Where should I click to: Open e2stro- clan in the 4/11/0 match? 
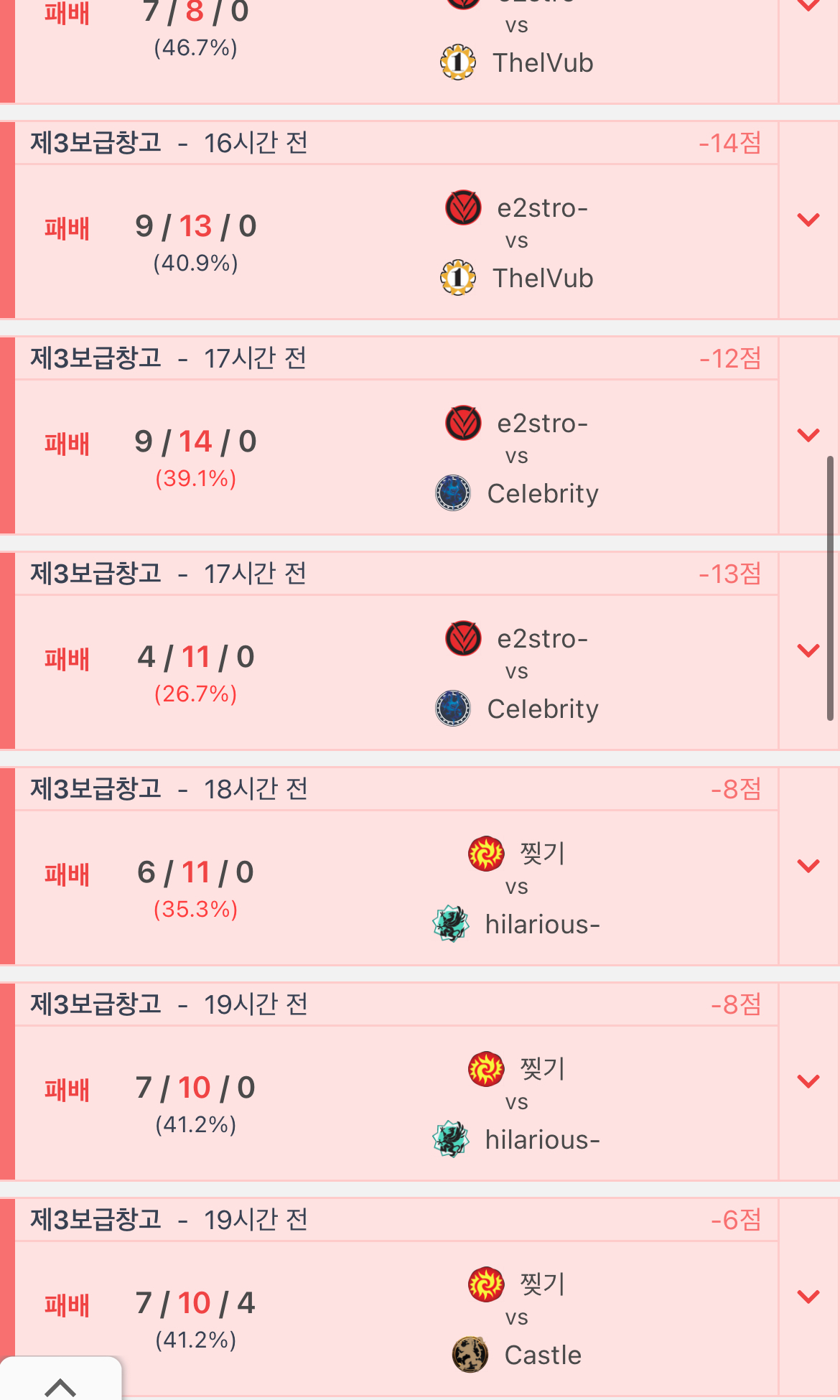click(x=542, y=638)
